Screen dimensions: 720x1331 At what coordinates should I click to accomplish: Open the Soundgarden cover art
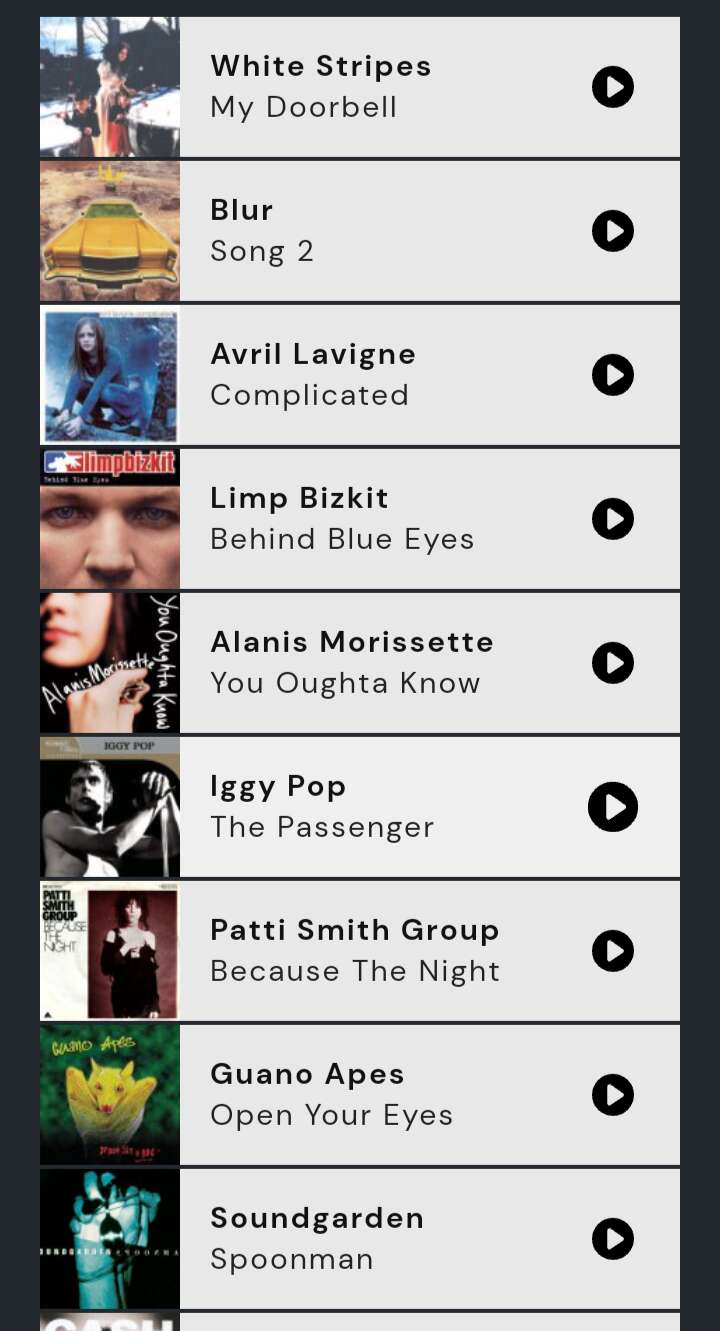[x=110, y=1239]
